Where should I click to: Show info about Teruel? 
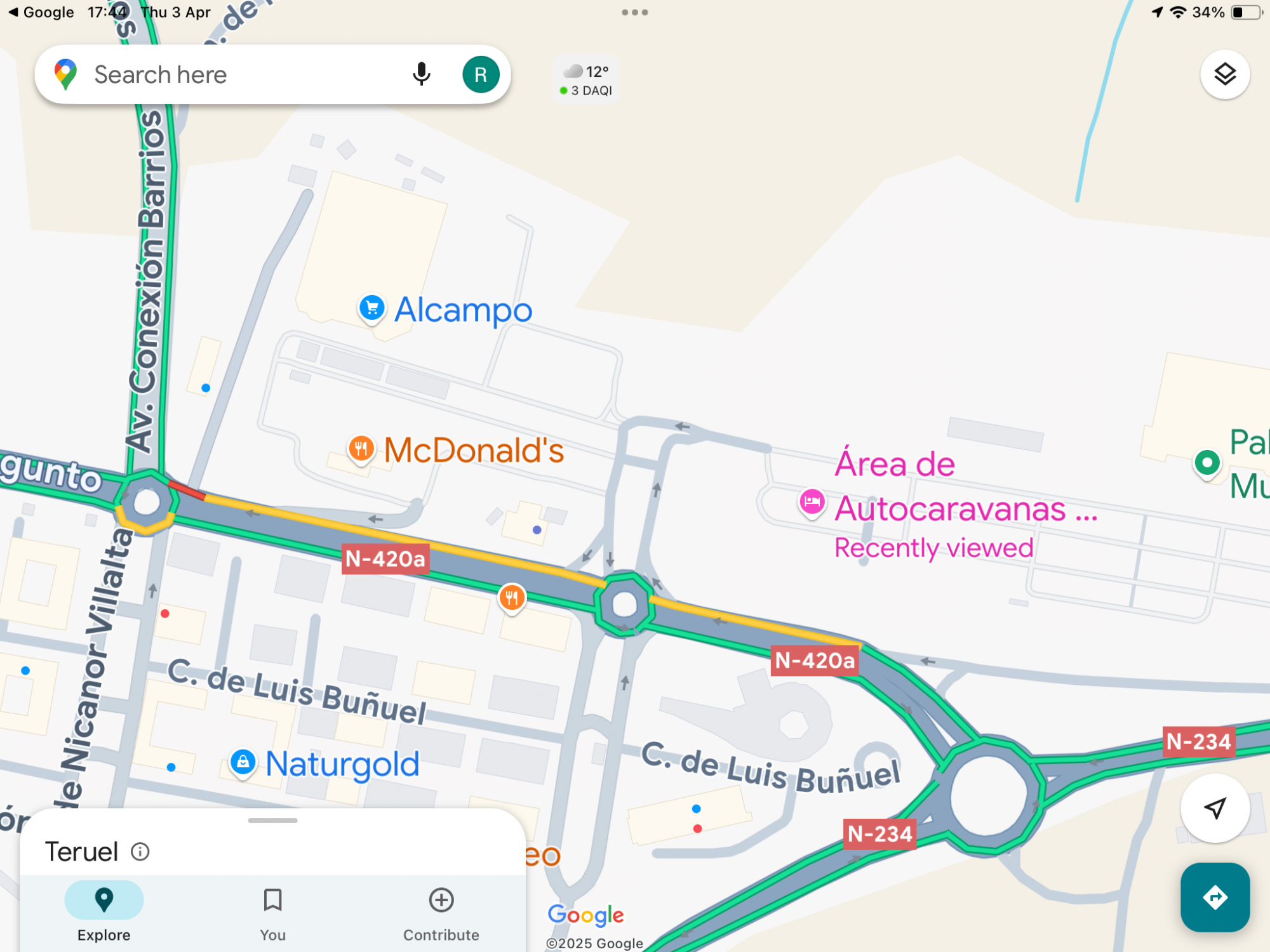(x=140, y=852)
